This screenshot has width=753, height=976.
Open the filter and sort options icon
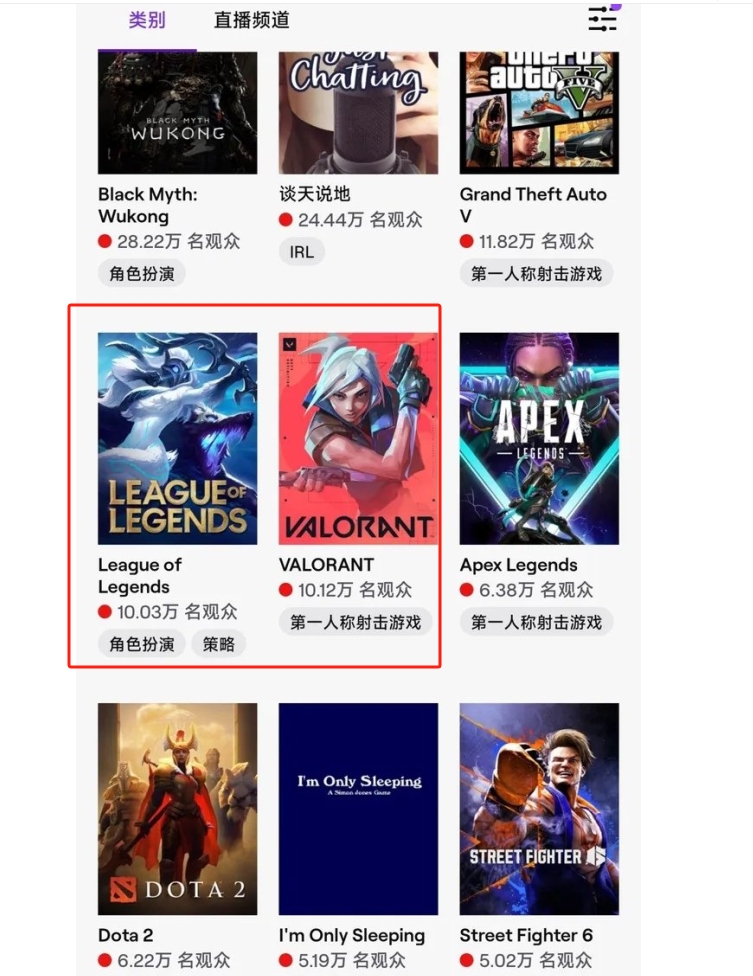(x=603, y=19)
